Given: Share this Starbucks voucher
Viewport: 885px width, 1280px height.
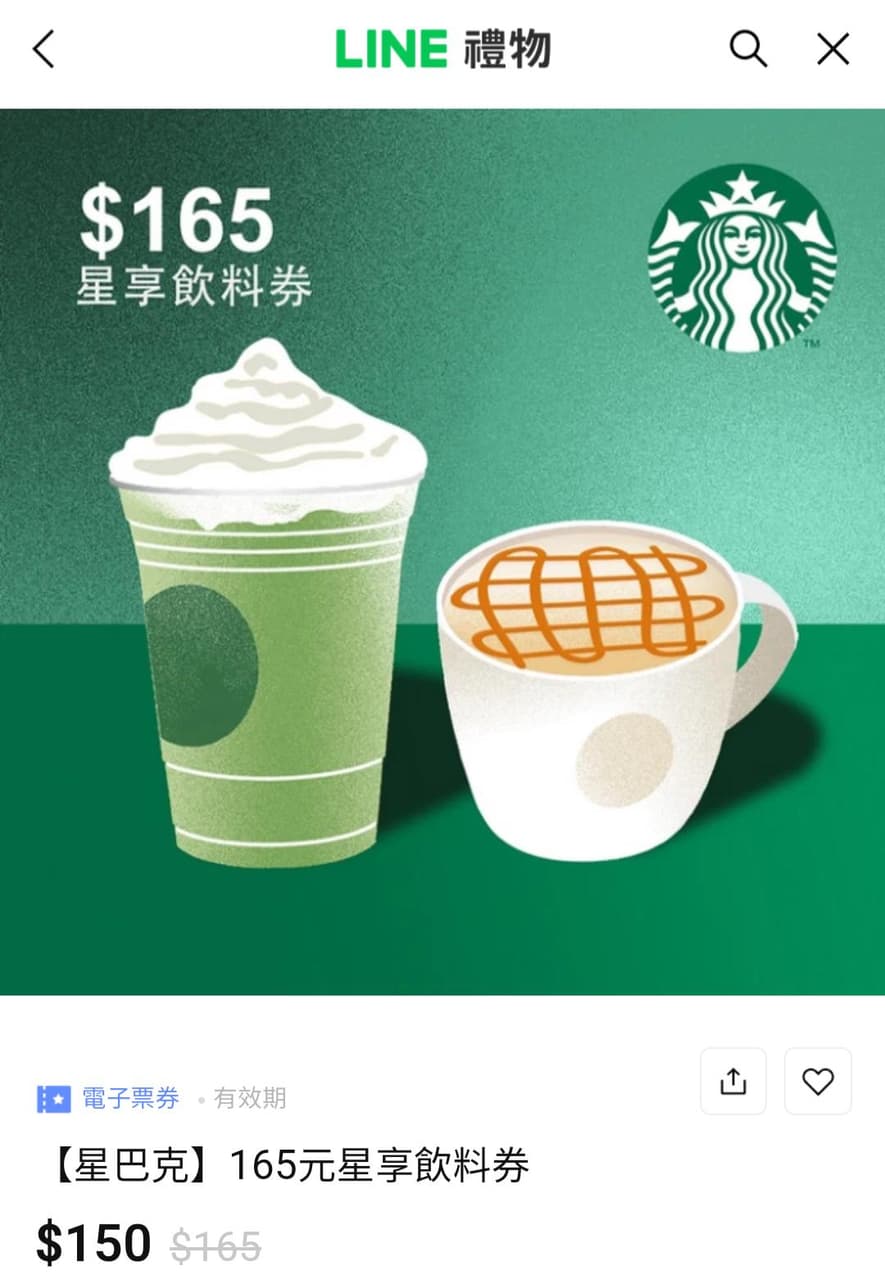Looking at the screenshot, I should 733,1081.
